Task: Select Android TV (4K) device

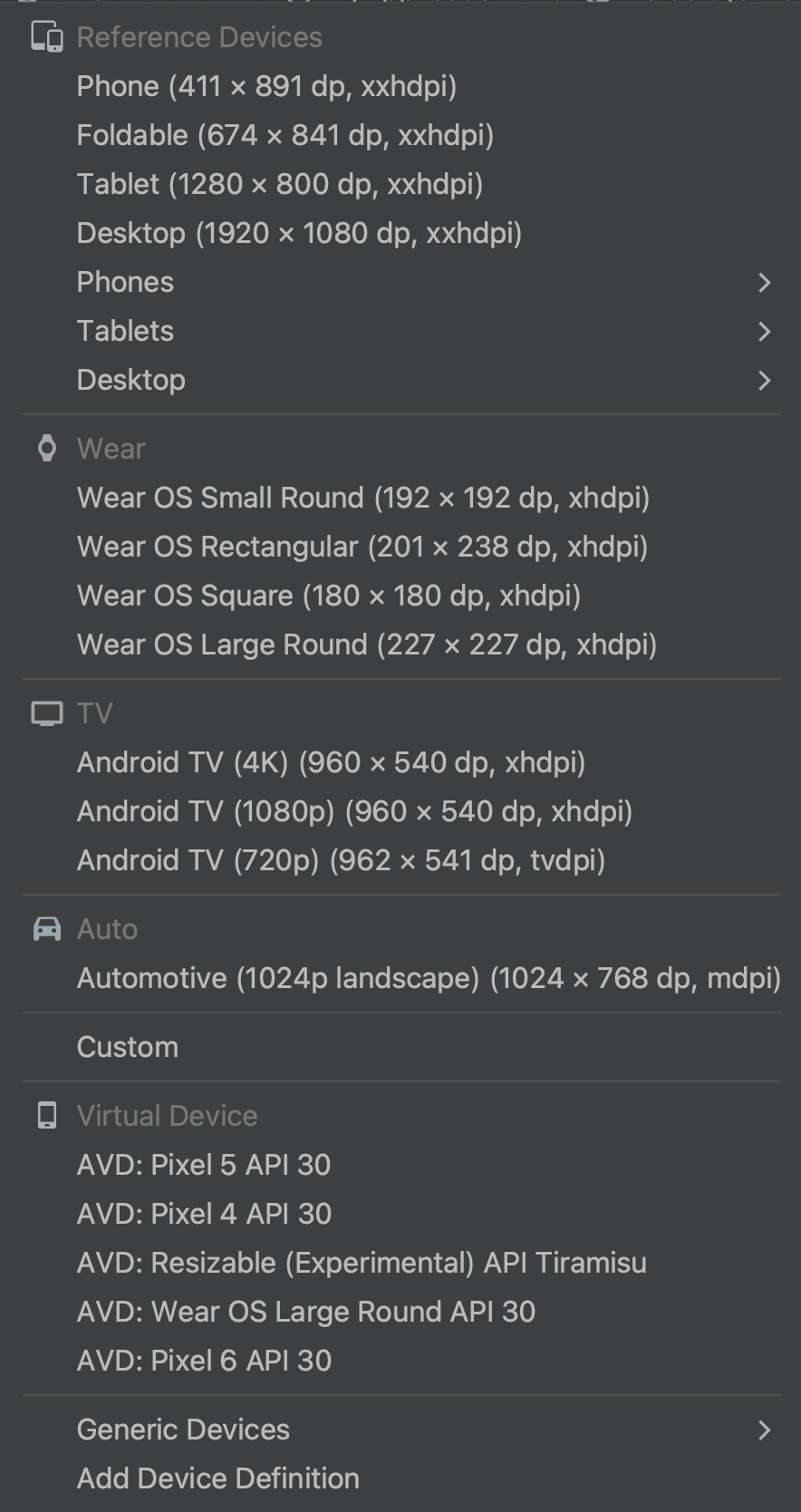Action: point(332,761)
